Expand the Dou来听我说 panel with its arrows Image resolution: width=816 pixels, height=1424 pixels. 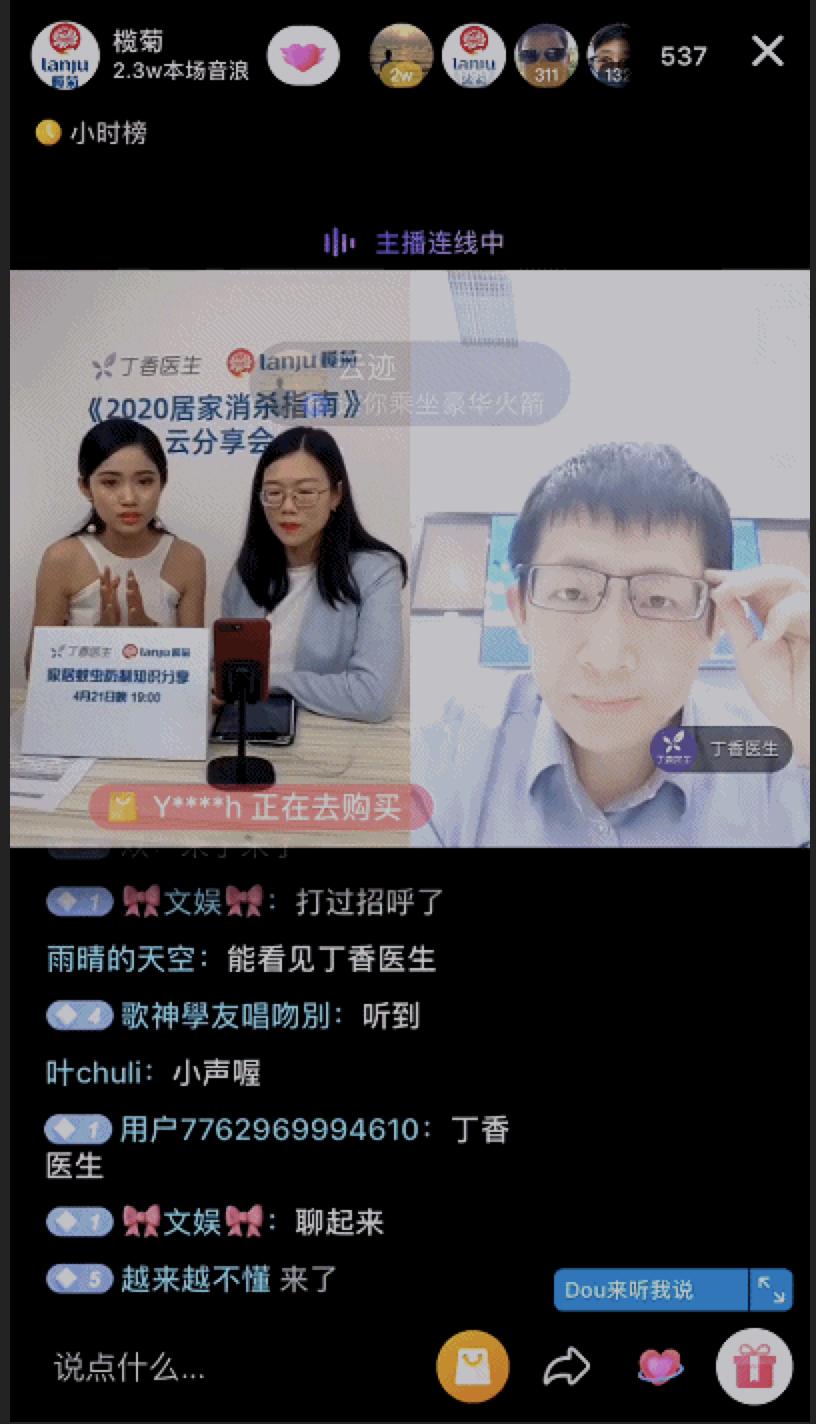pyautogui.click(x=773, y=1289)
